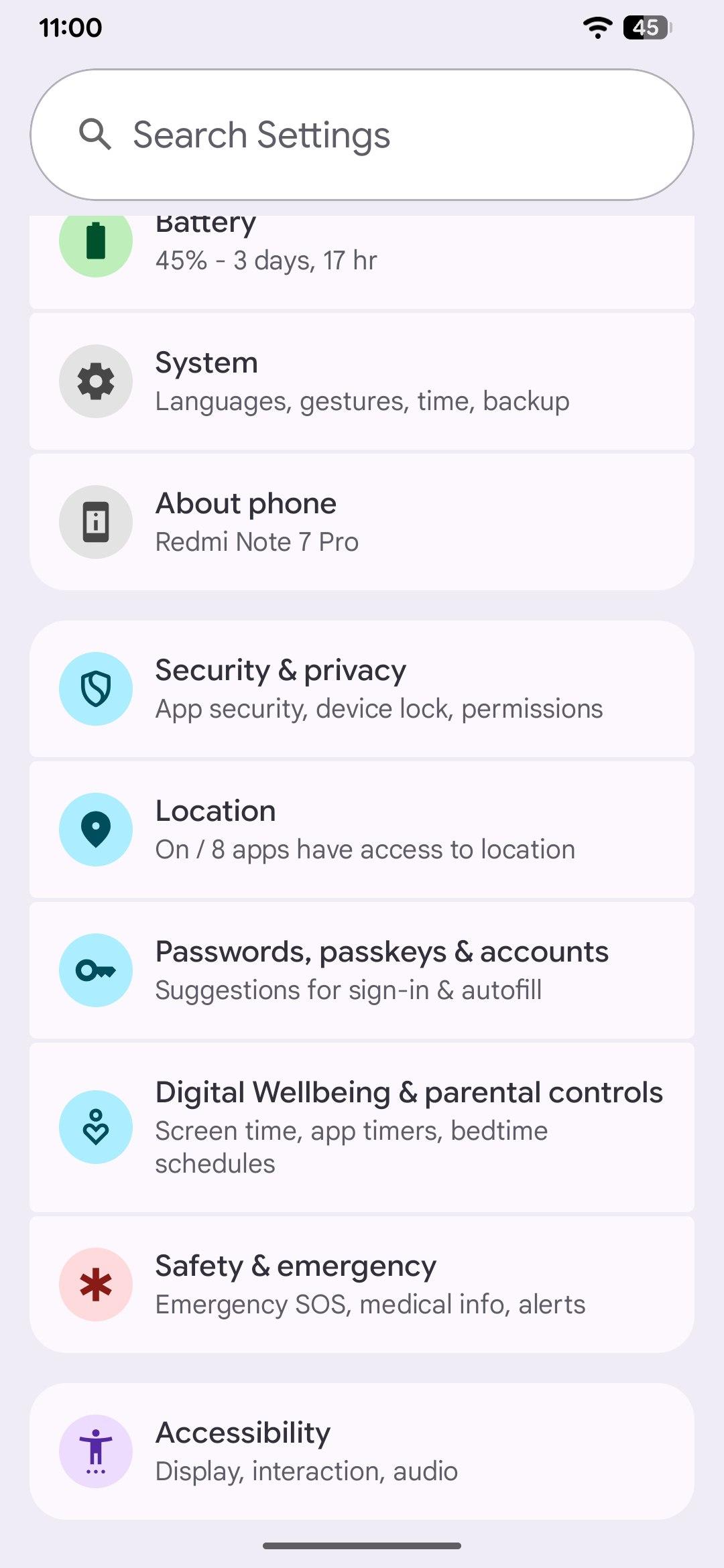The width and height of the screenshot is (724, 1568).
Task: Open Location settings
Action: (362, 830)
